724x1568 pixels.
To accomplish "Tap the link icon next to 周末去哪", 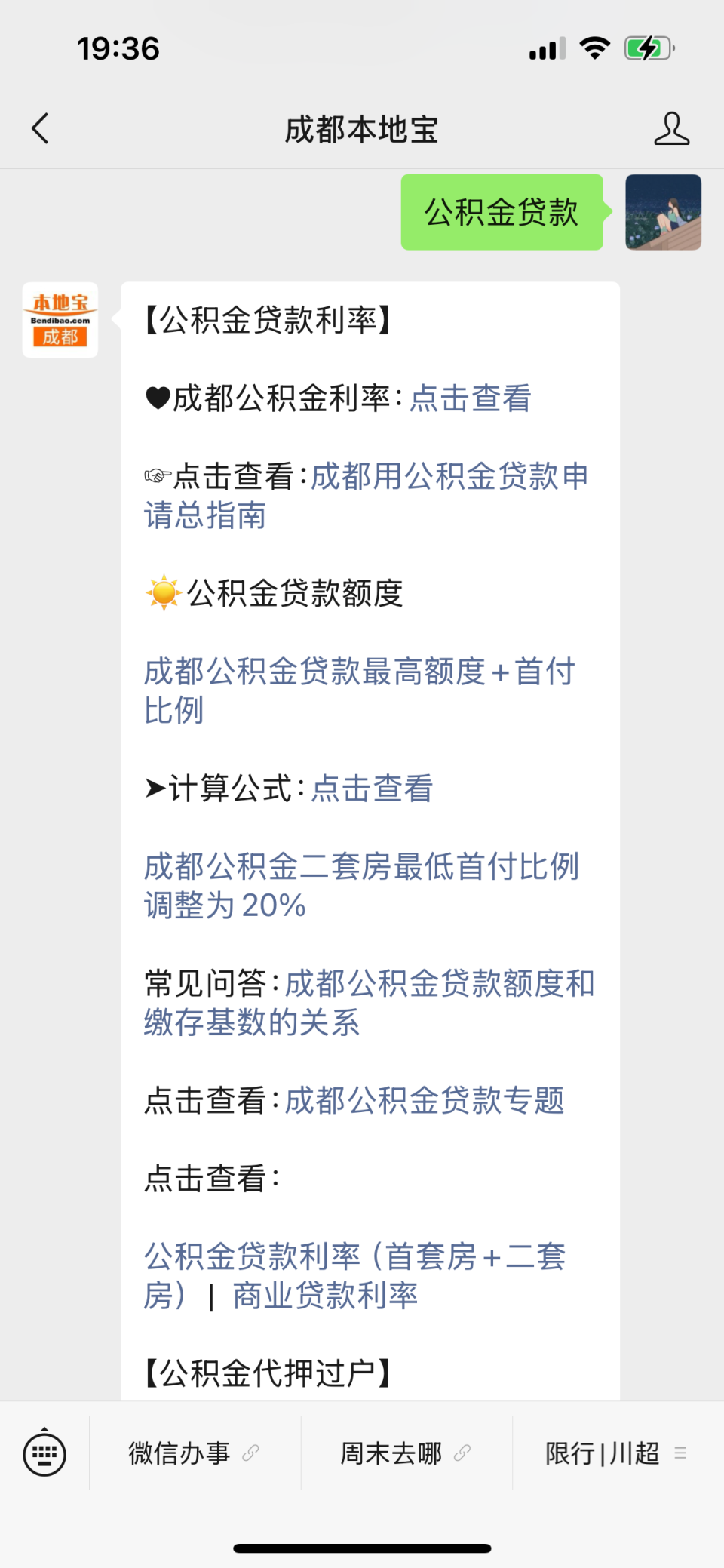I will (x=460, y=1453).
